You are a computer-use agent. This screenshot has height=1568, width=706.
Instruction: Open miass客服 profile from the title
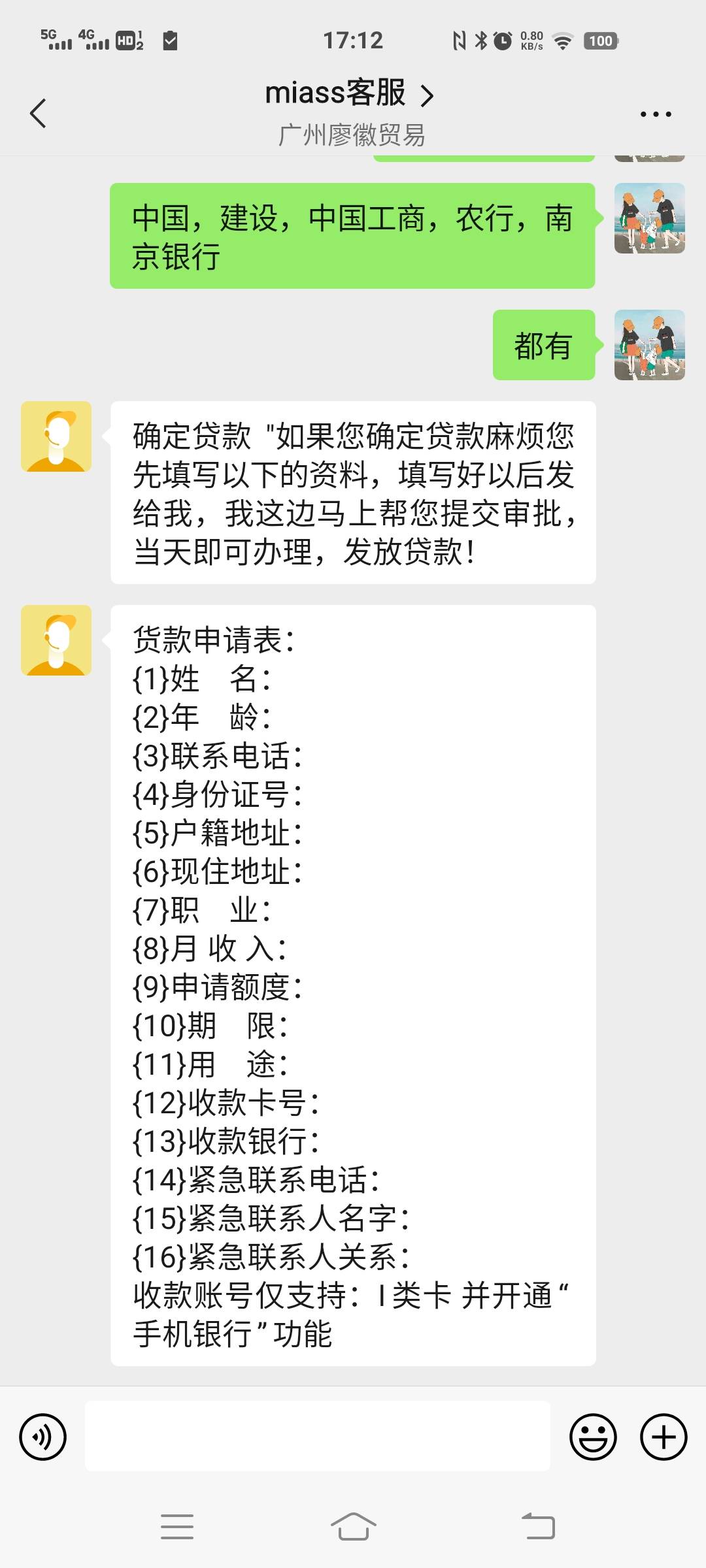click(x=350, y=93)
